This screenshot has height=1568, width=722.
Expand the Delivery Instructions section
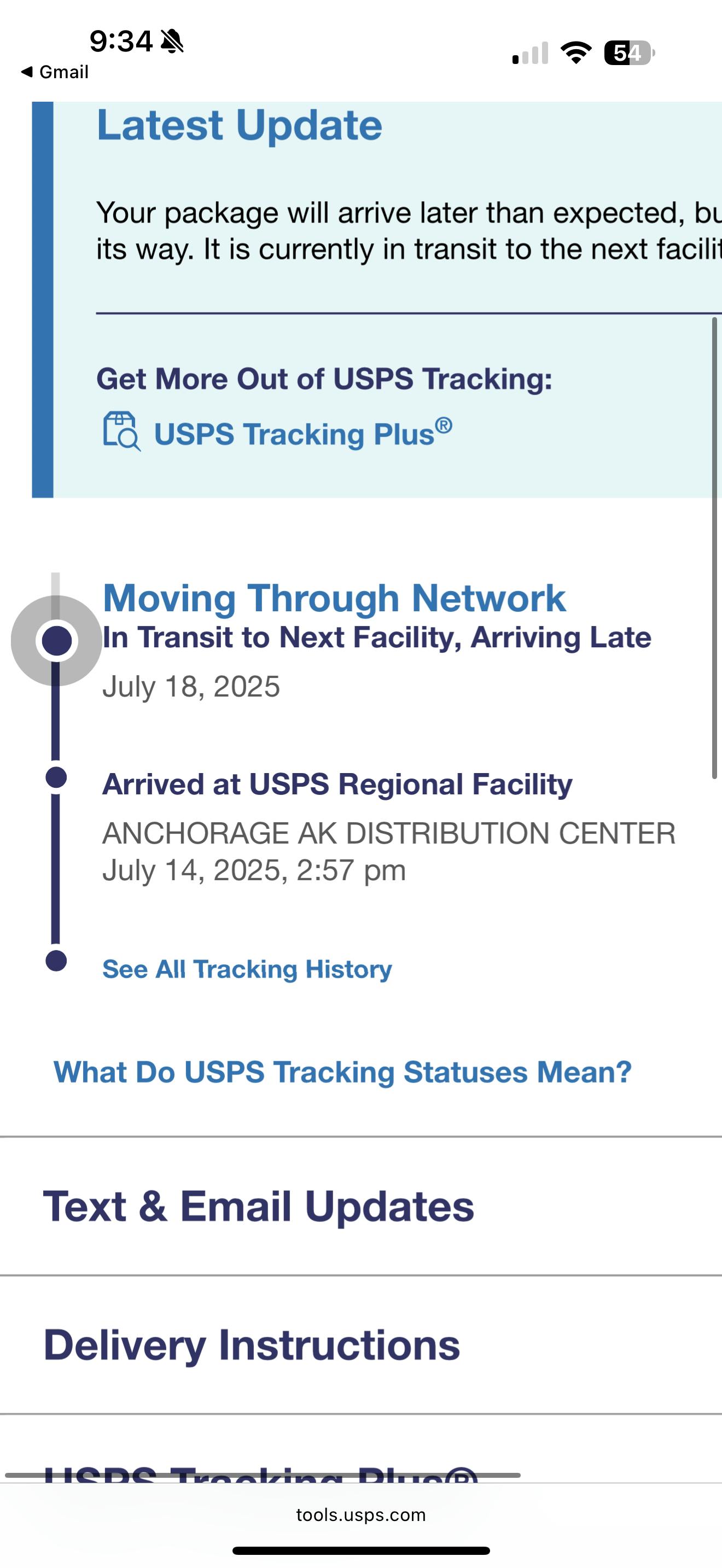click(361, 1344)
